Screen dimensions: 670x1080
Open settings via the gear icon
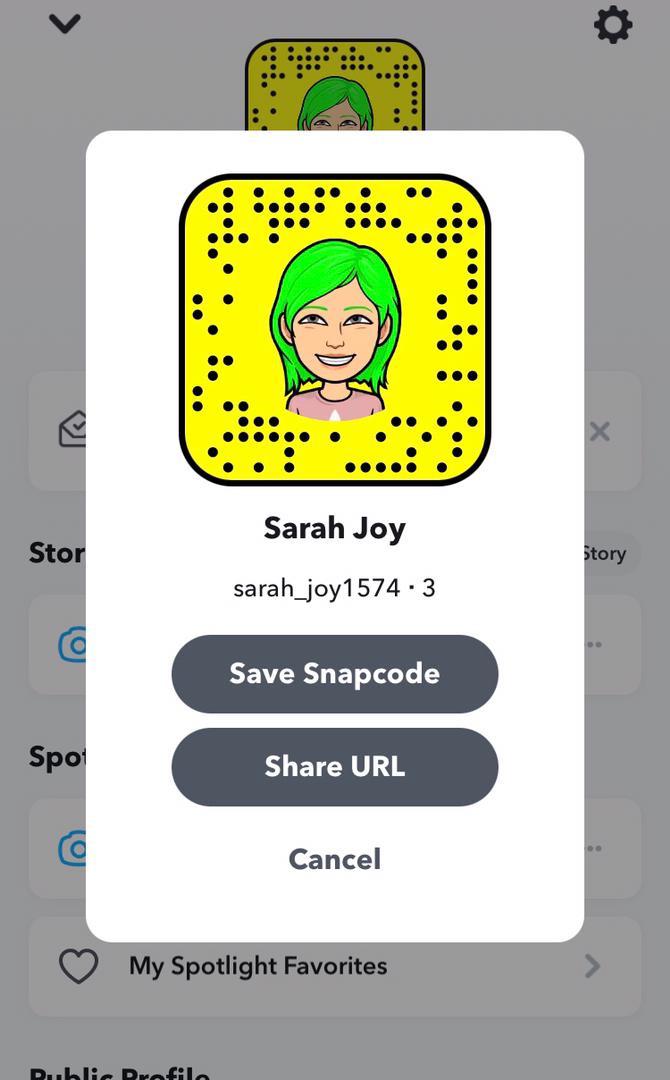tap(612, 24)
